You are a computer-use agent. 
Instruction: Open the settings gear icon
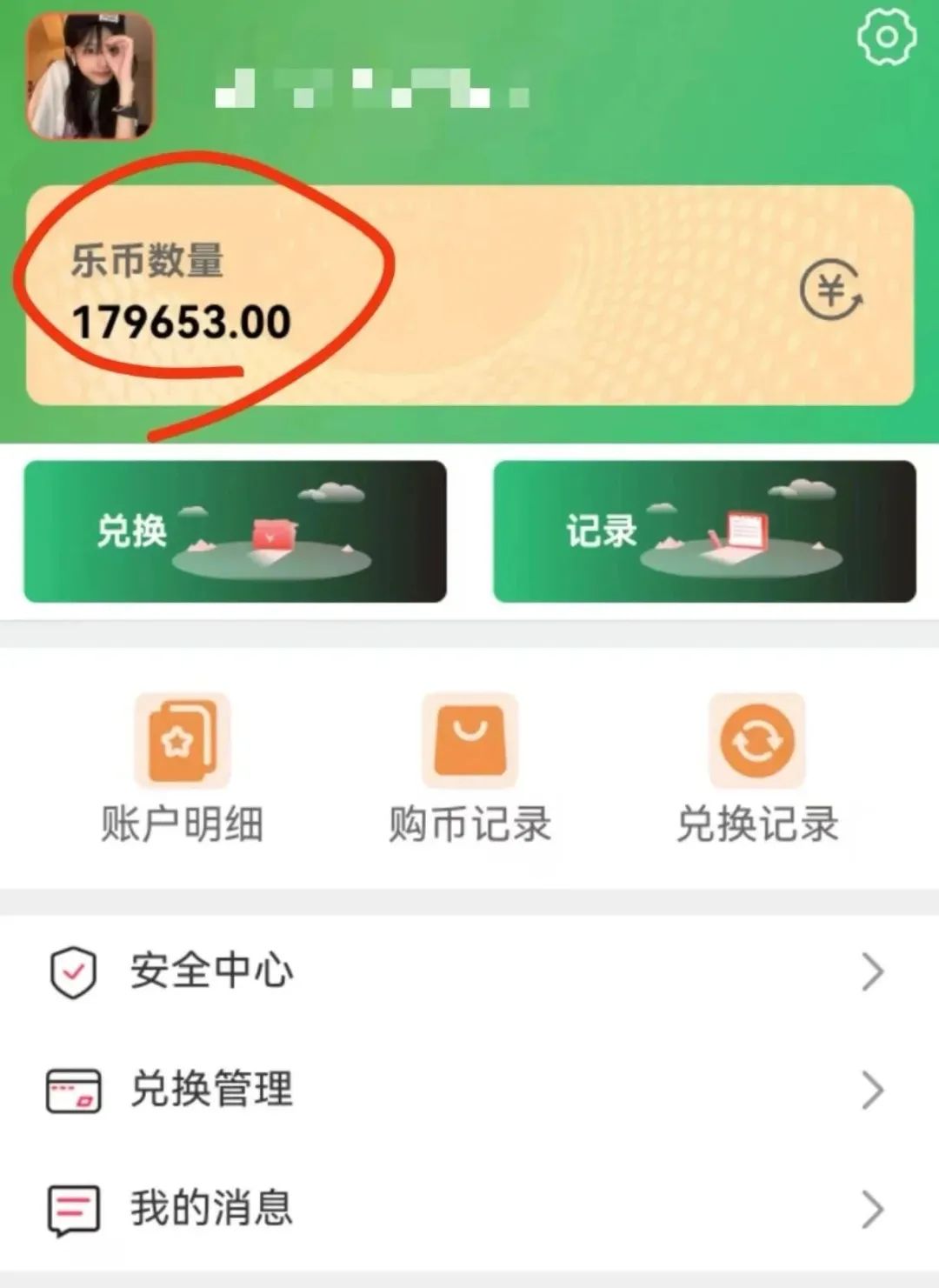pos(886,37)
